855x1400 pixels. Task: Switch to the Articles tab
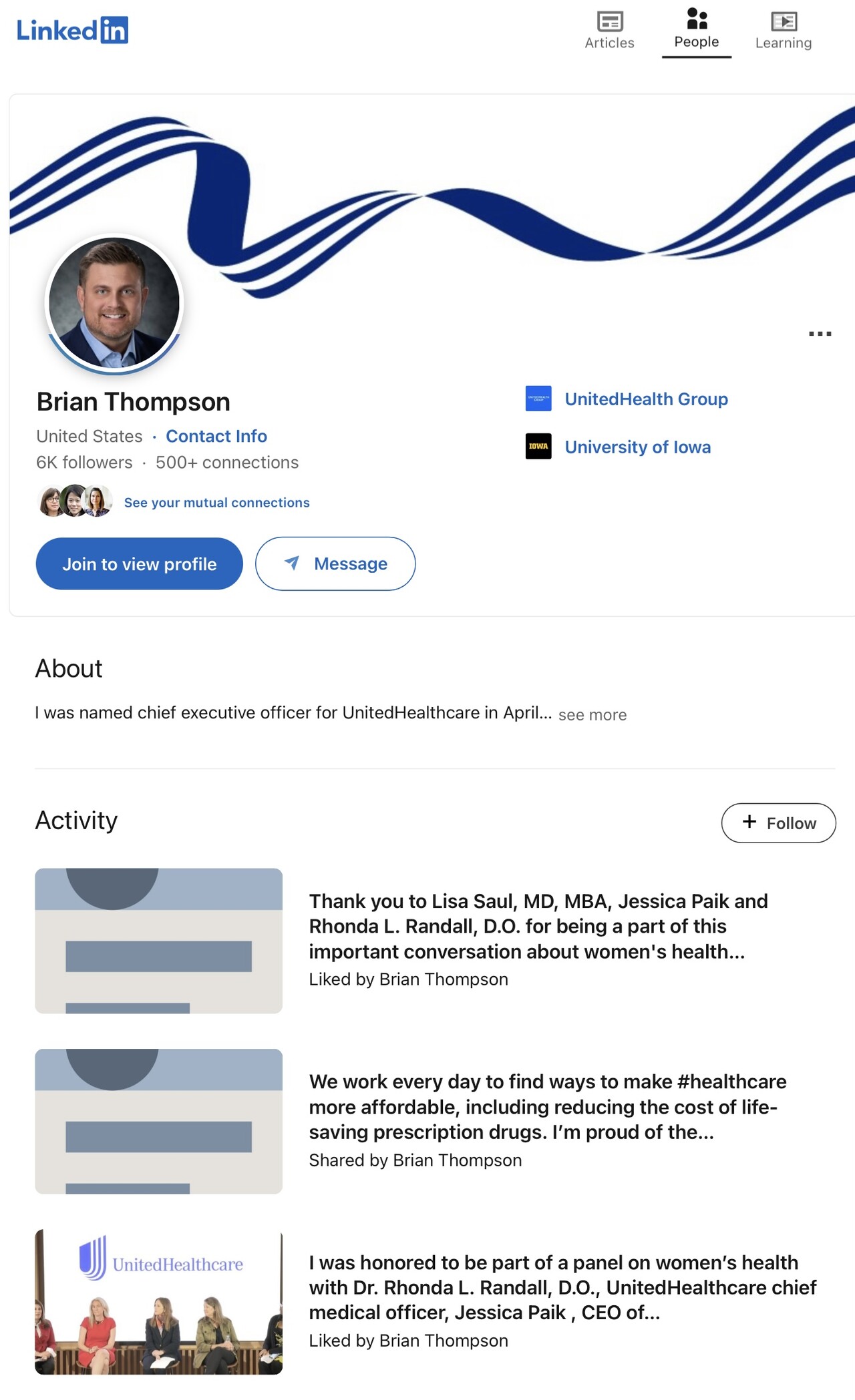click(609, 31)
